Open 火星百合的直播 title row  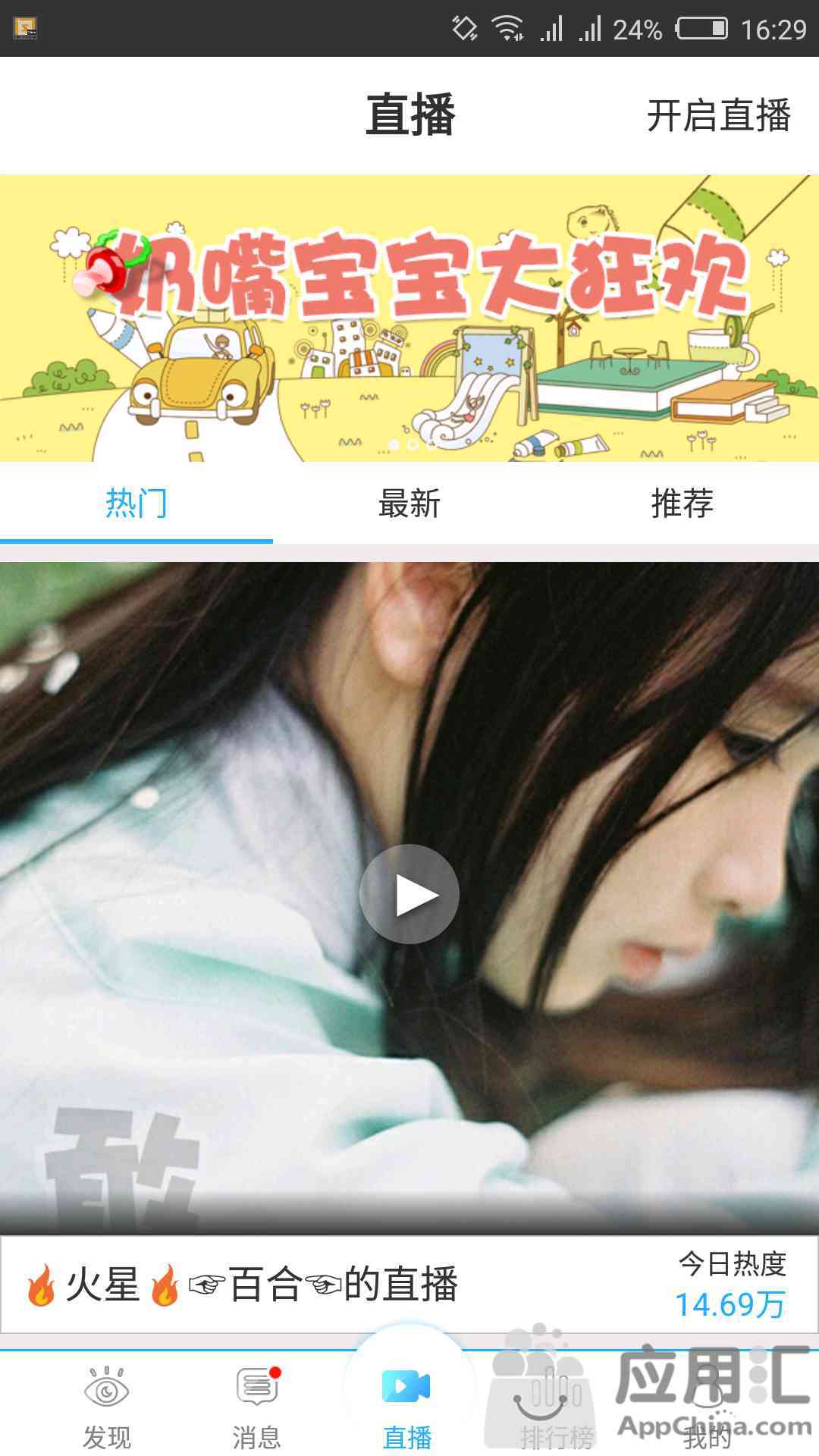(409, 1285)
